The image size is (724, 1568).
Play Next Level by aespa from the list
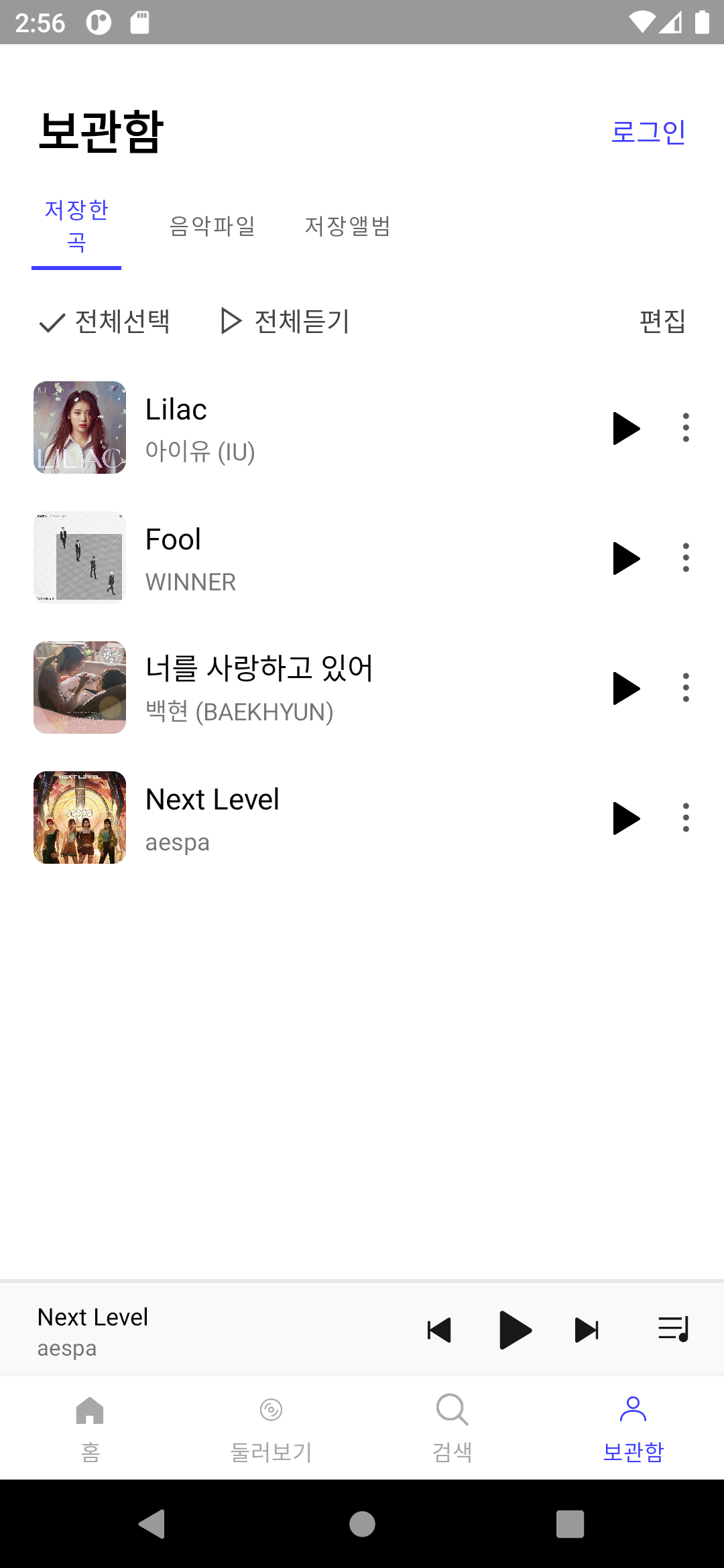625,818
